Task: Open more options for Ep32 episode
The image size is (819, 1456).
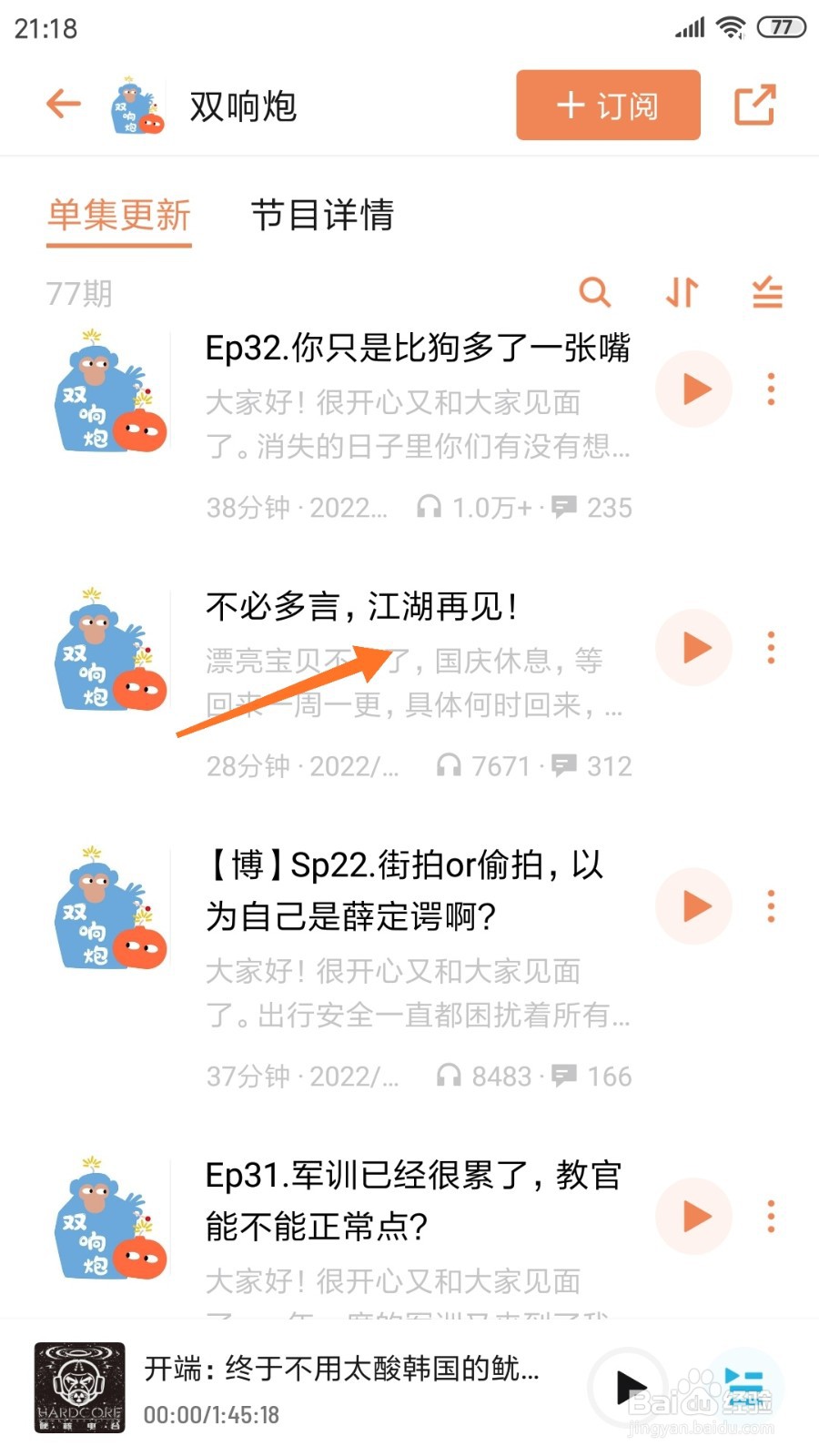Action: coord(770,389)
